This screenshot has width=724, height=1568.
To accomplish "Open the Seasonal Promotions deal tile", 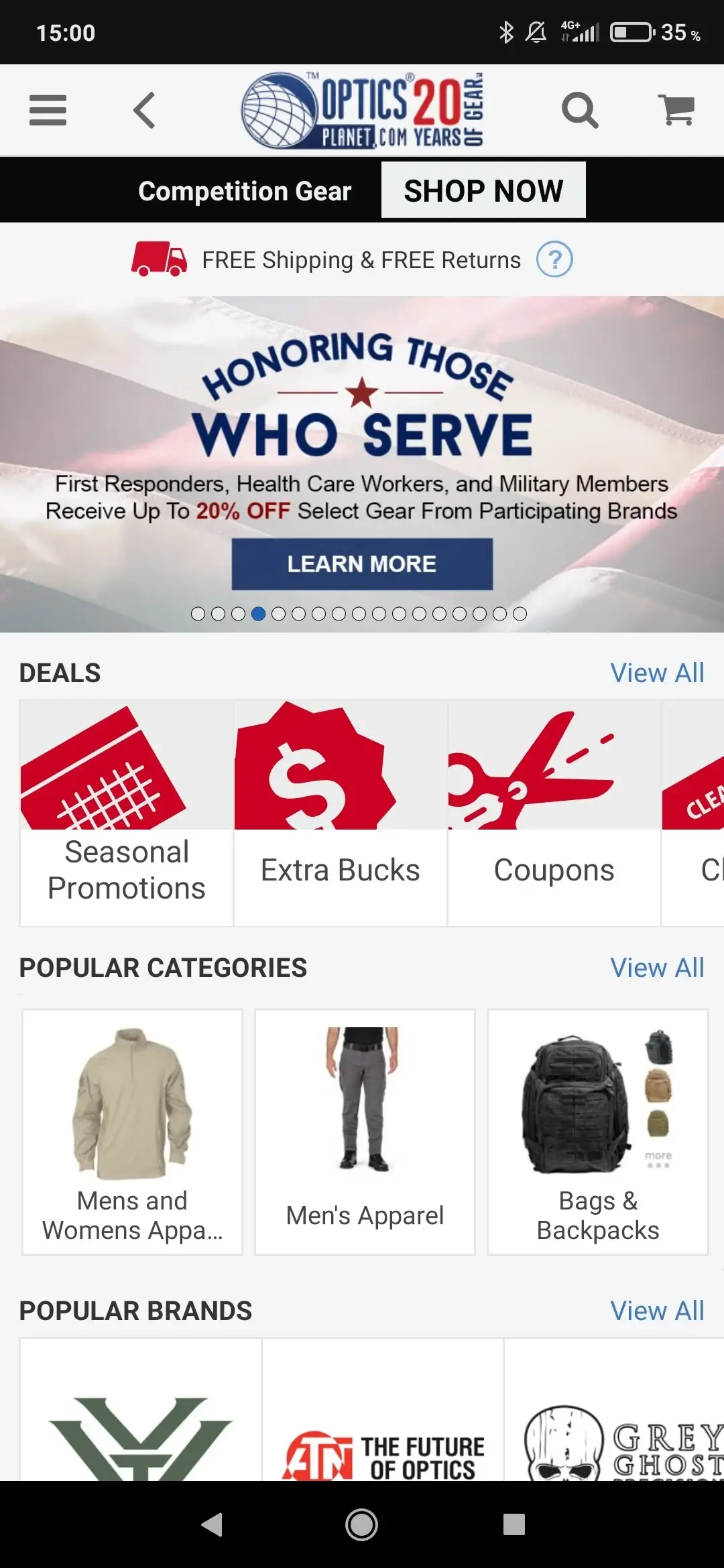I will [127, 813].
